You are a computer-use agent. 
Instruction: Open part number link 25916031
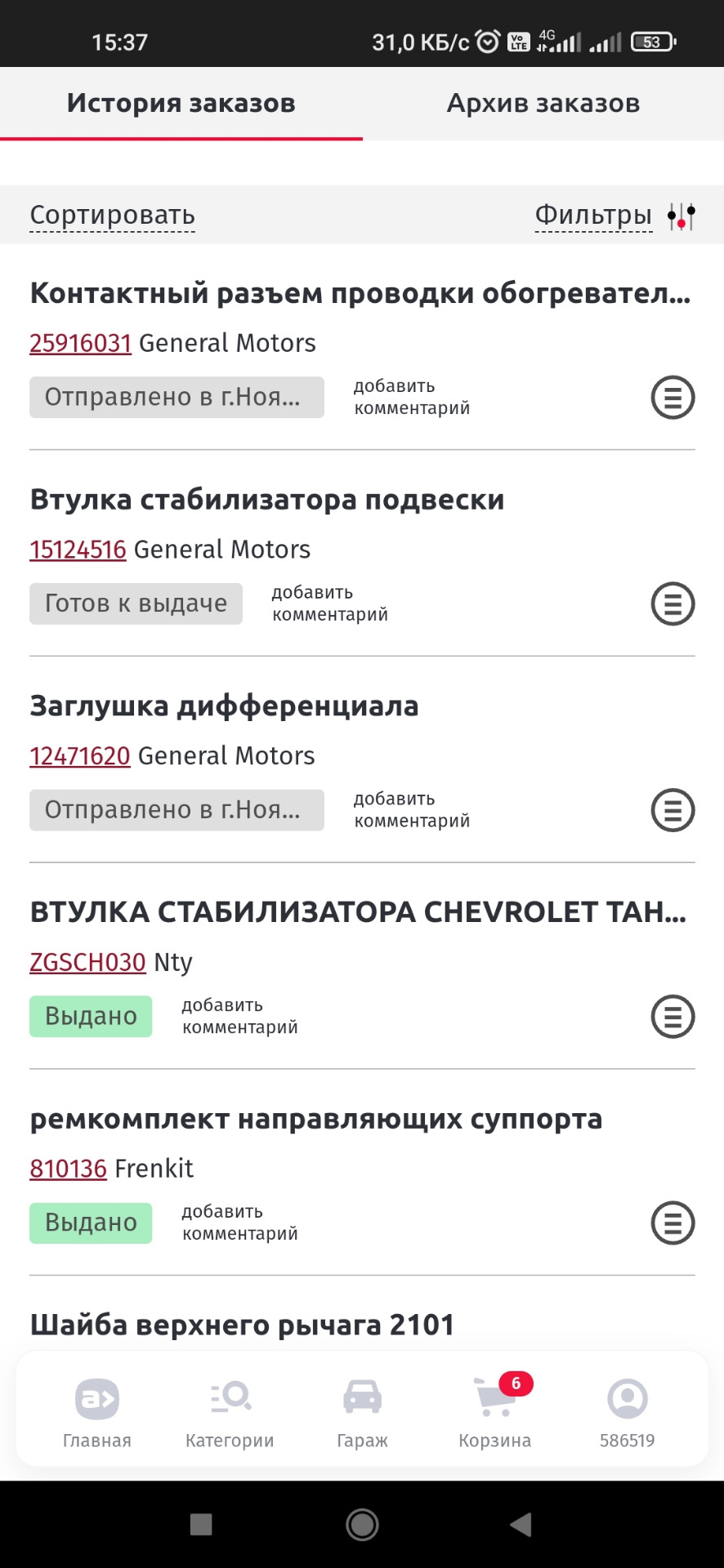(x=80, y=343)
